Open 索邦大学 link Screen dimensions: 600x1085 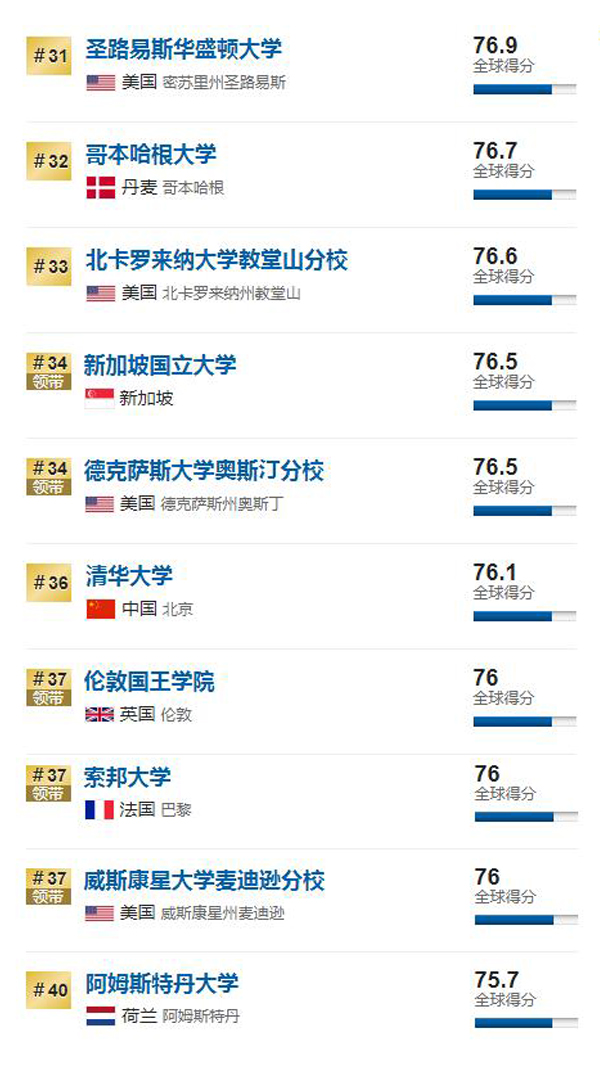[x=128, y=777]
